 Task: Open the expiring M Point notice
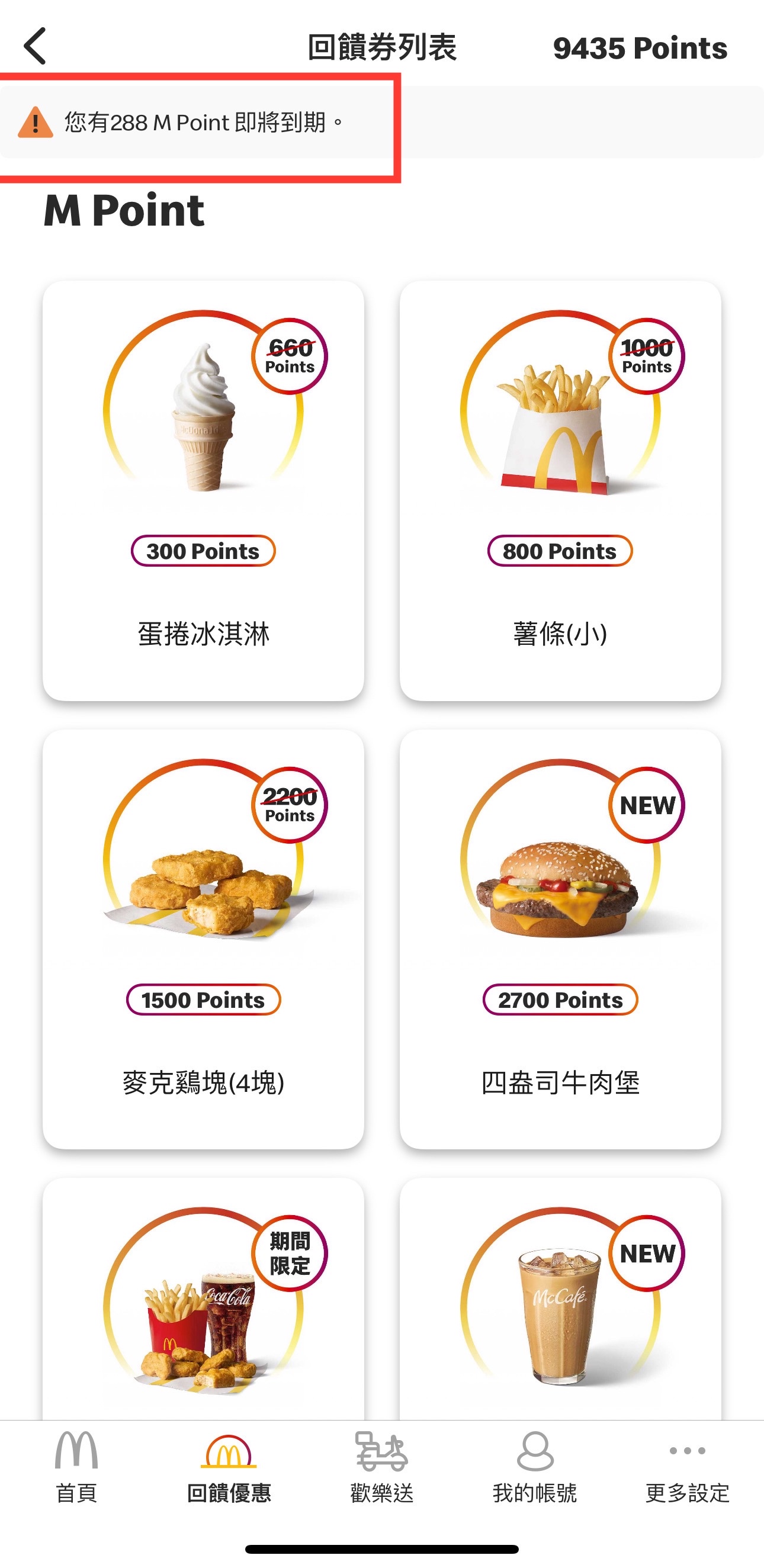(381, 123)
